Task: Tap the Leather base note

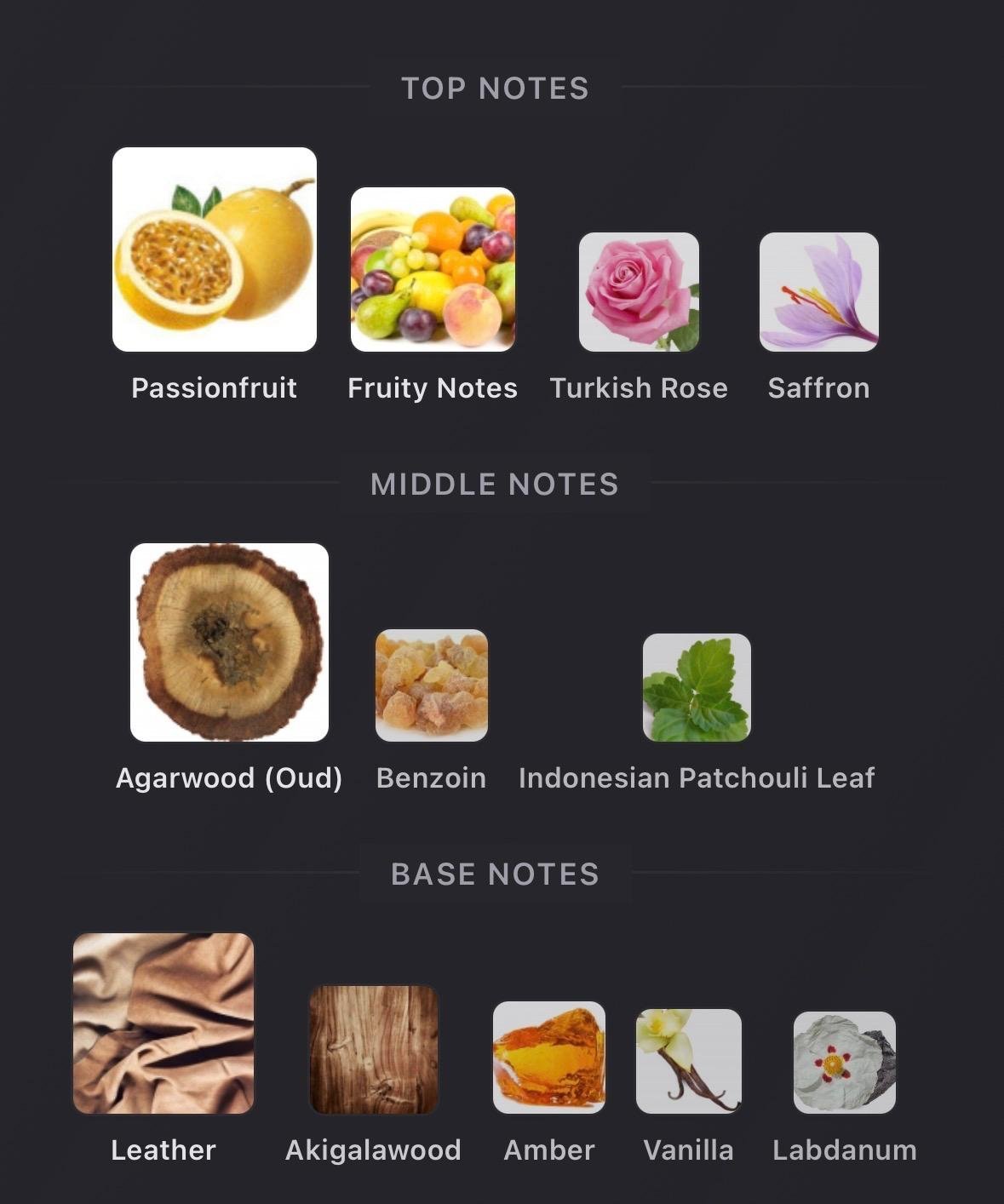Action: point(164,1023)
